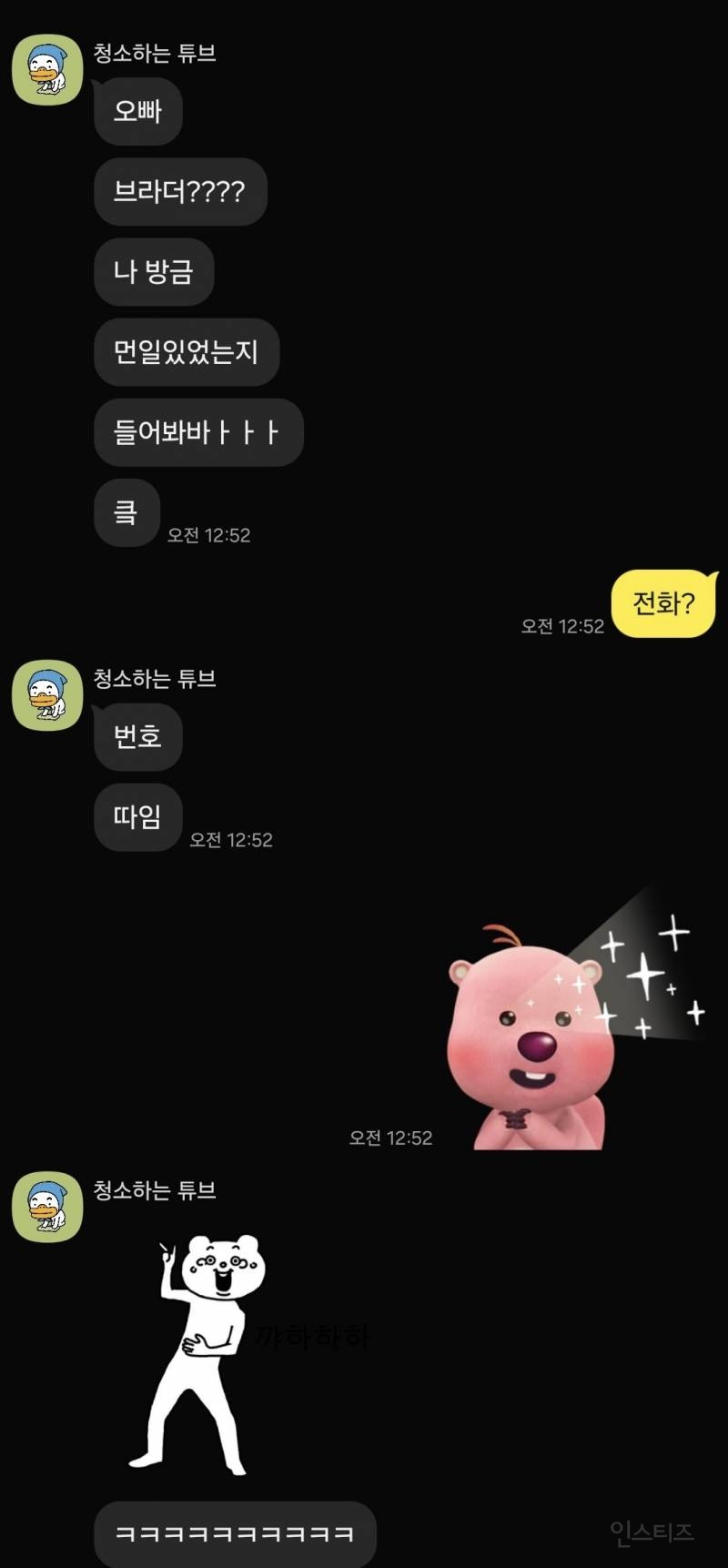Click the 오빠 chat bubble

pyautogui.click(x=137, y=112)
